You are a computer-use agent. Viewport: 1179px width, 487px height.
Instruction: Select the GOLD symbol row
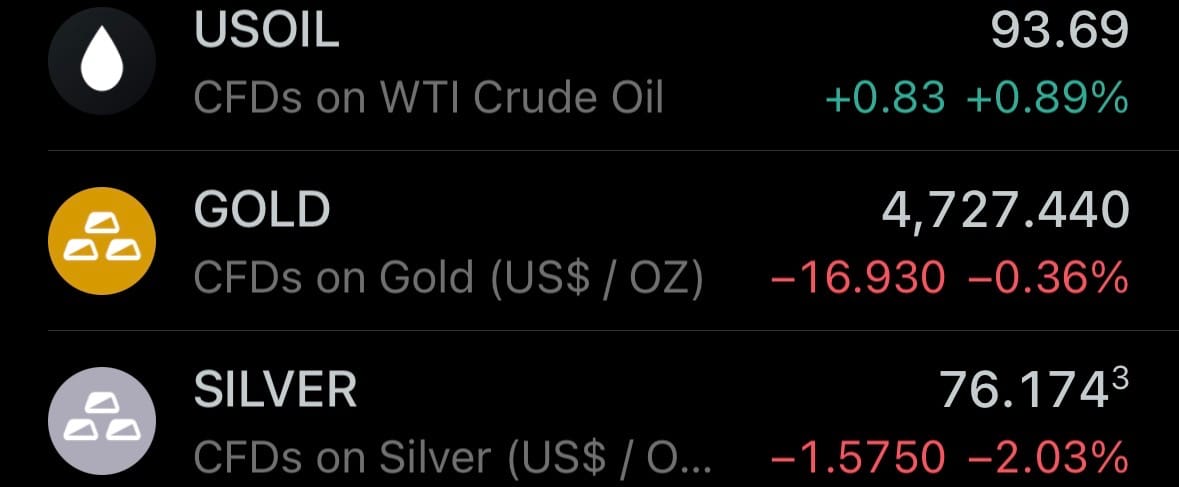(x=589, y=243)
